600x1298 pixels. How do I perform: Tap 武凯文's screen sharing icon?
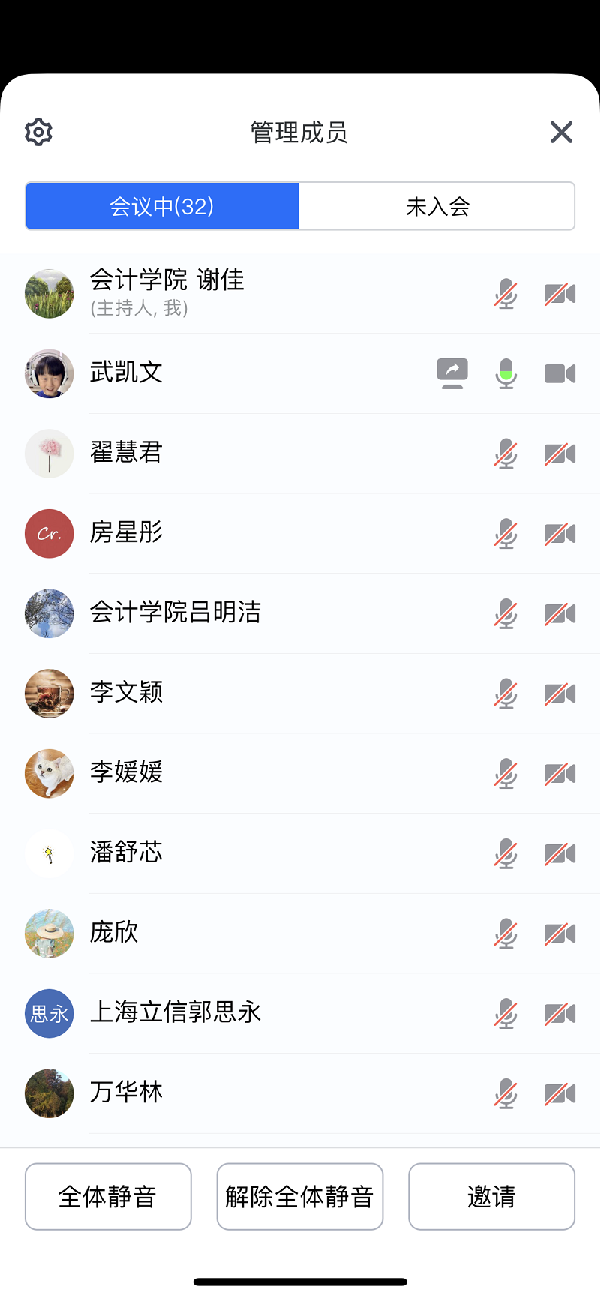pyautogui.click(x=453, y=373)
